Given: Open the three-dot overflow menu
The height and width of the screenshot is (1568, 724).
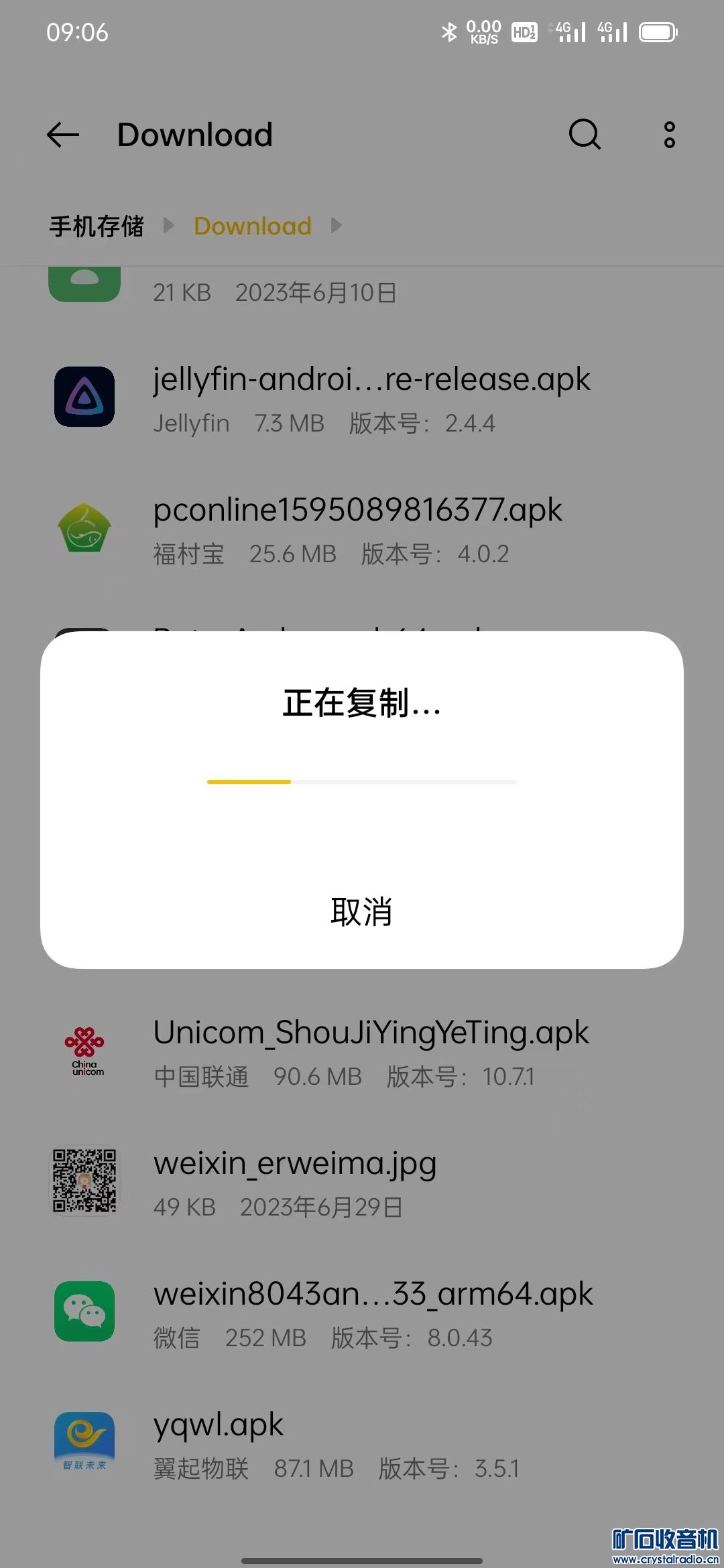Looking at the screenshot, I should [669, 135].
